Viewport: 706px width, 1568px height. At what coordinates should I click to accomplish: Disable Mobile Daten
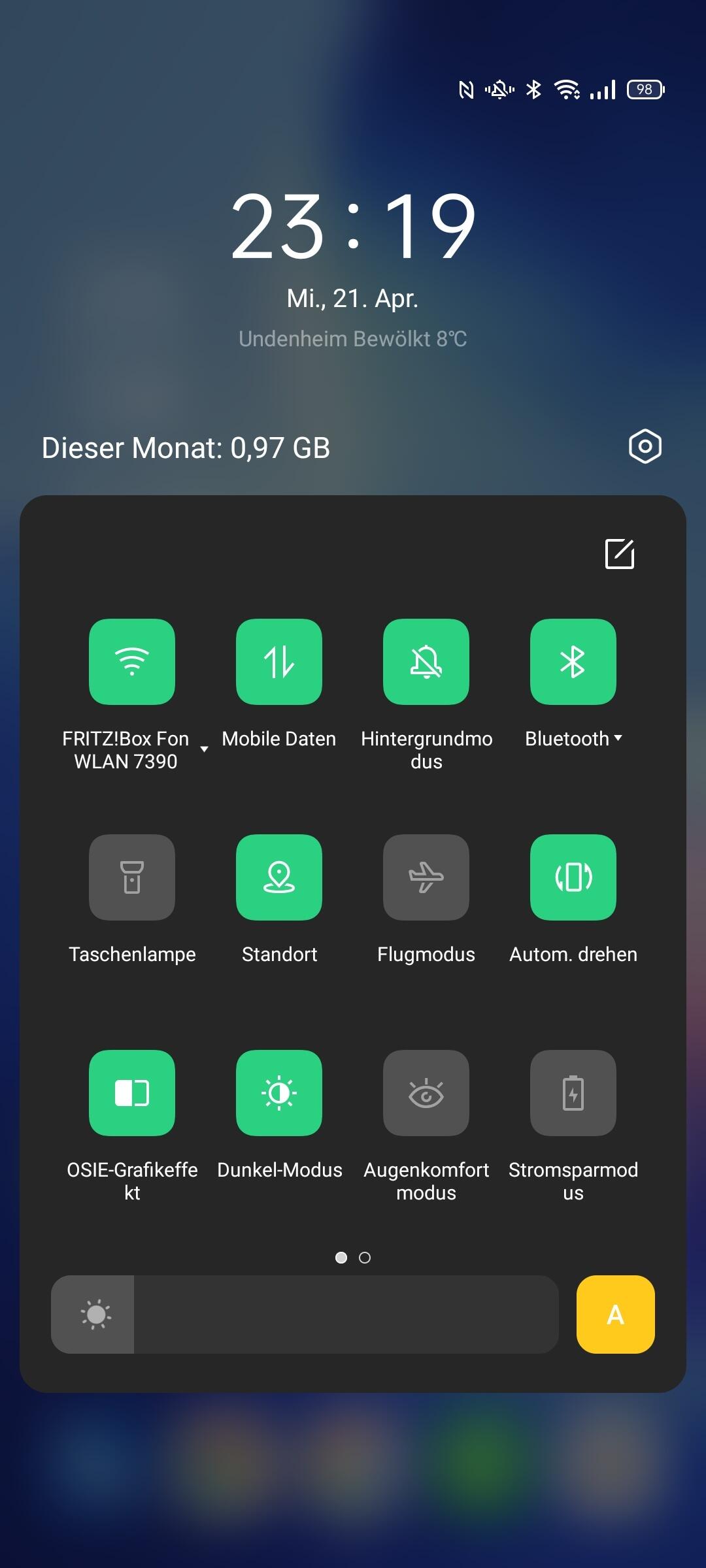click(x=279, y=661)
